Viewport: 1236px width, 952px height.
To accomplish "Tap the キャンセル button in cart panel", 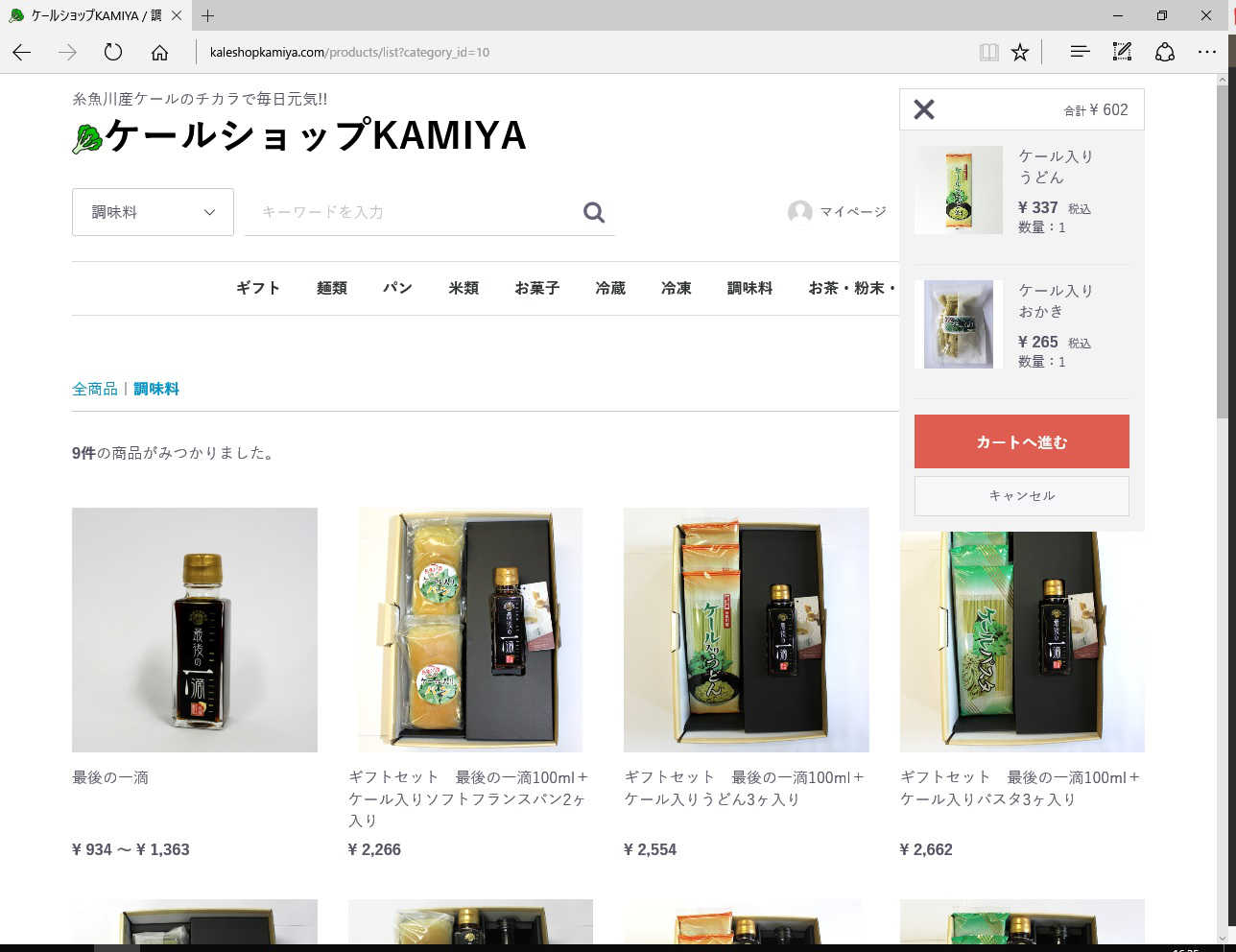I will point(1021,495).
